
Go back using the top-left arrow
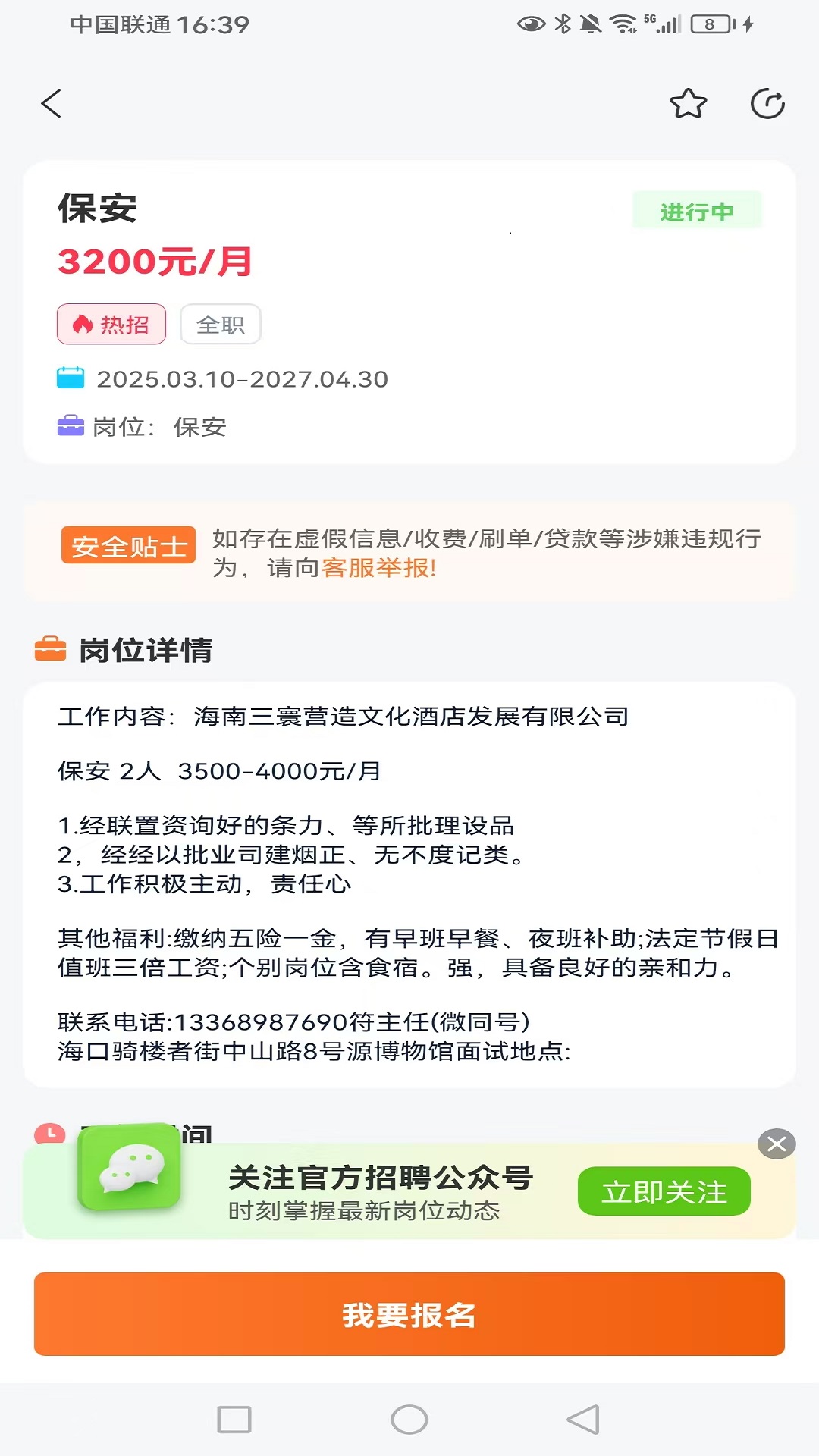51,104
